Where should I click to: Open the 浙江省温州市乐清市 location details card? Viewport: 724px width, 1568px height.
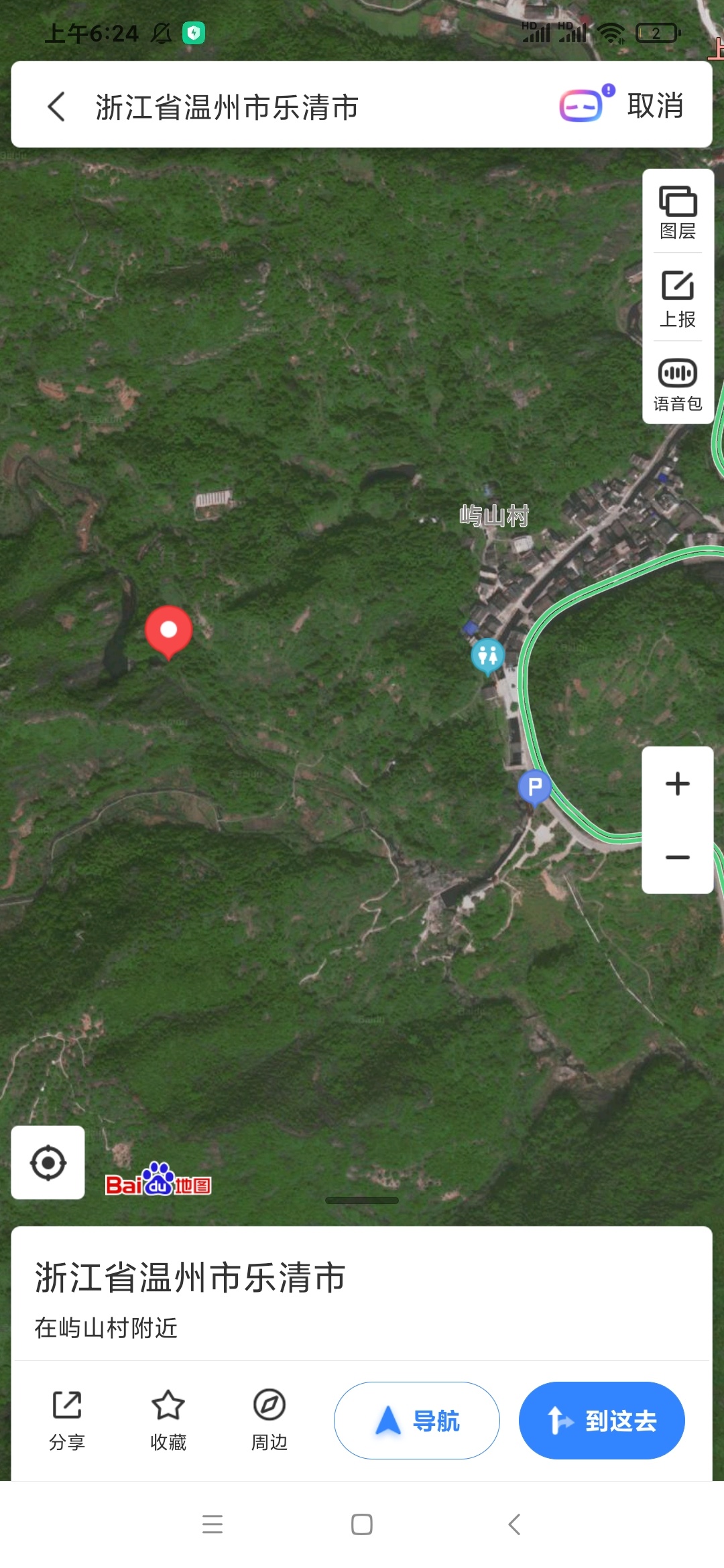(268, 1297)
